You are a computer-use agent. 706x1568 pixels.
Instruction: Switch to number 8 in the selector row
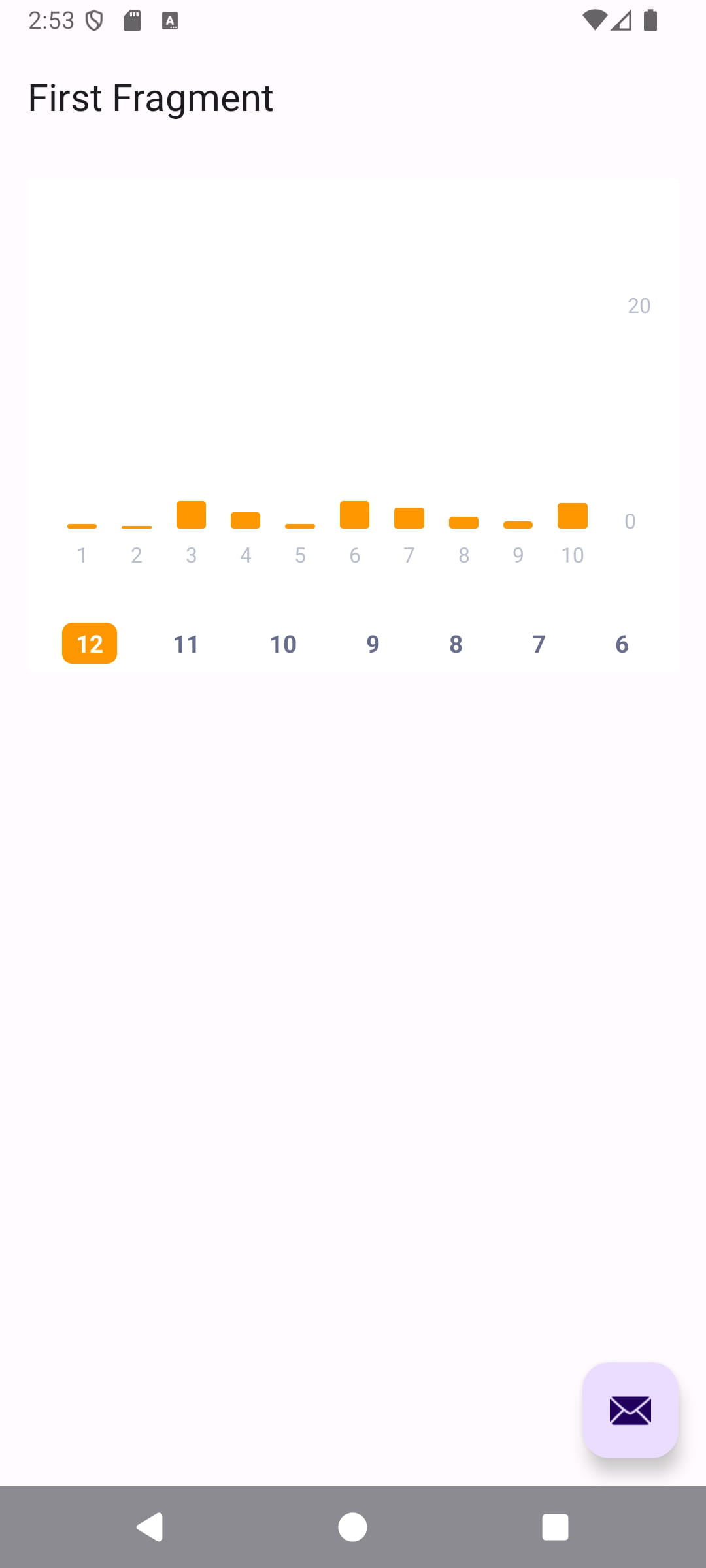(x=456, y=644)
